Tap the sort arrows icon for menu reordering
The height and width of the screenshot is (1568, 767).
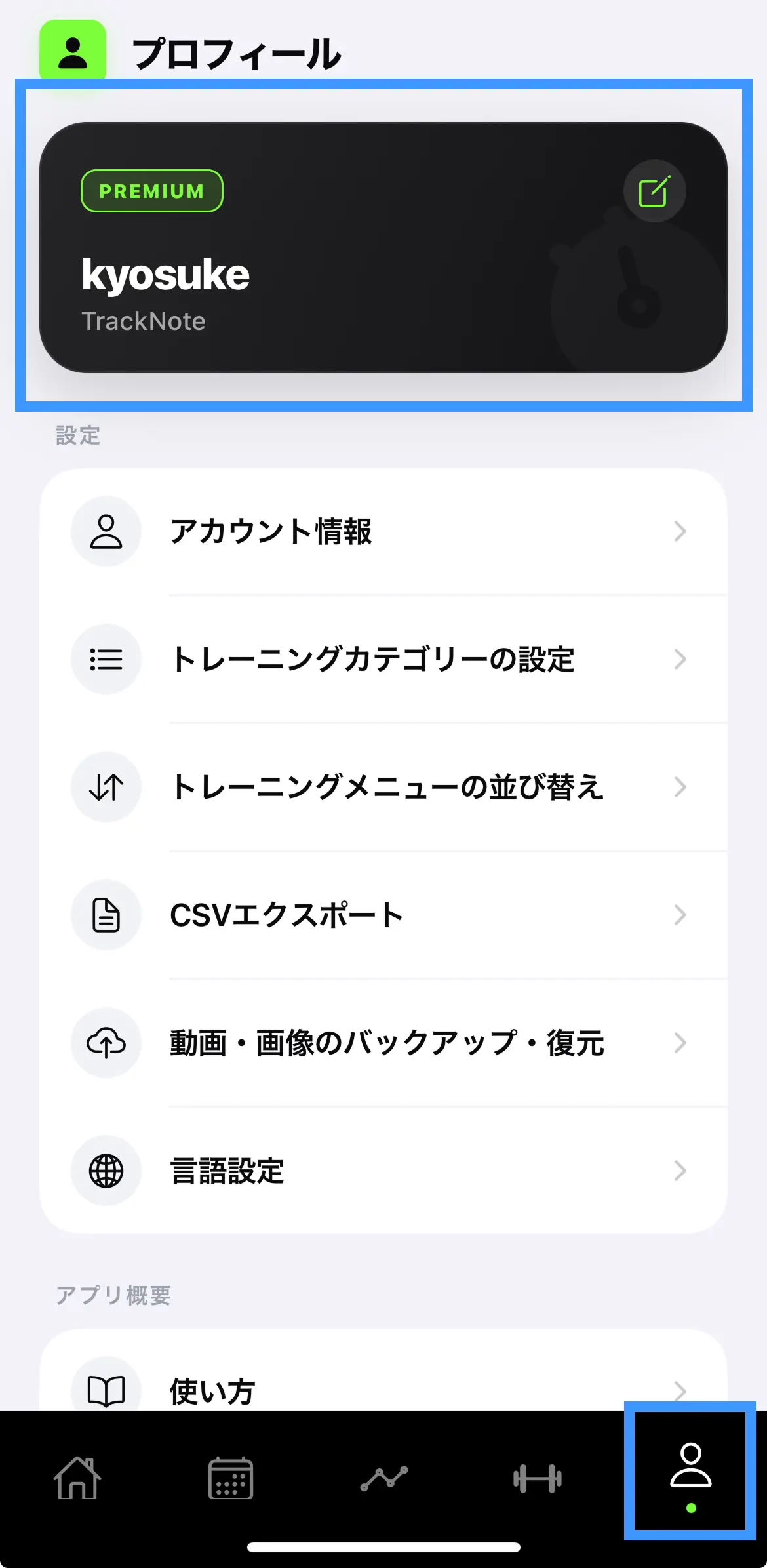[x=106, y=787]
